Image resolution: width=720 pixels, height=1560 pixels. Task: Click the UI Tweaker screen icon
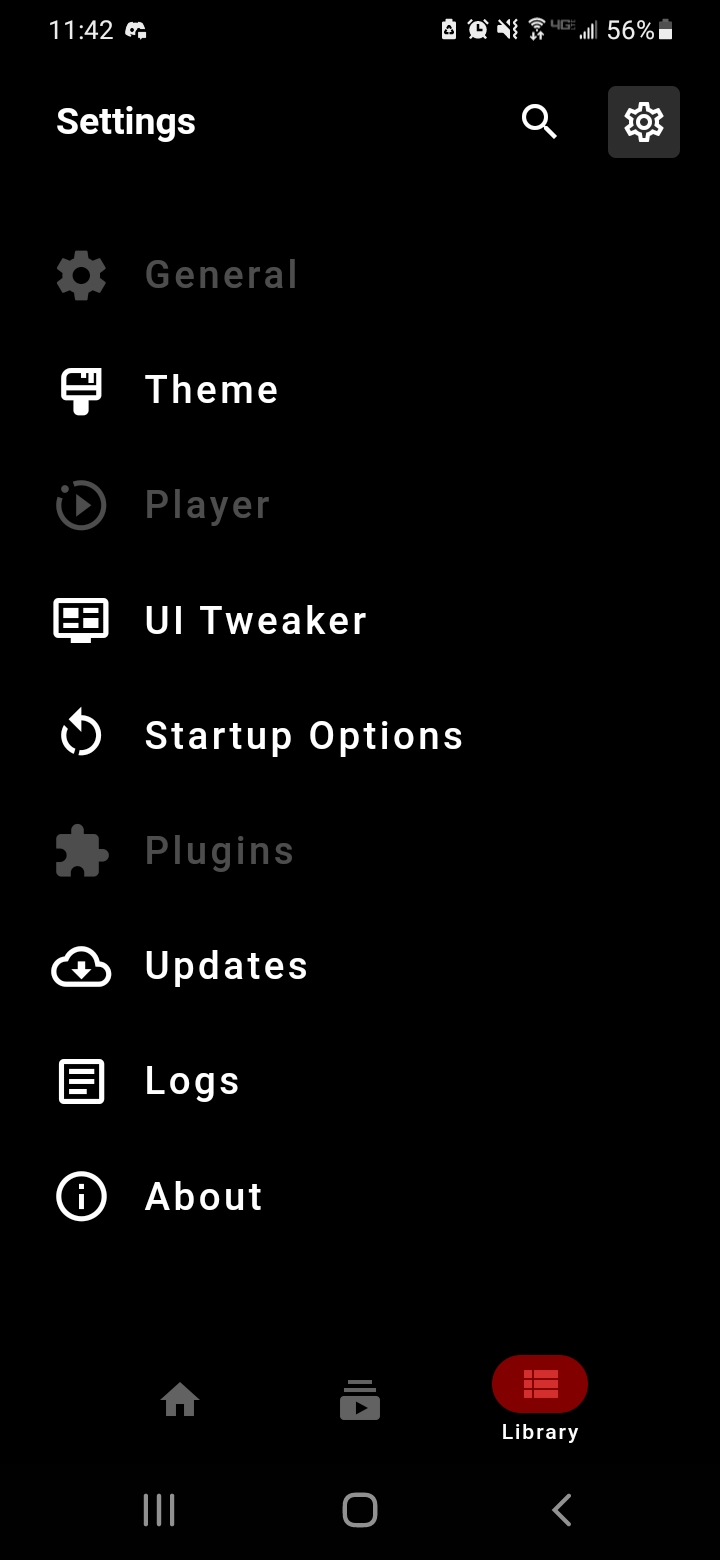(x=80, y=620)
